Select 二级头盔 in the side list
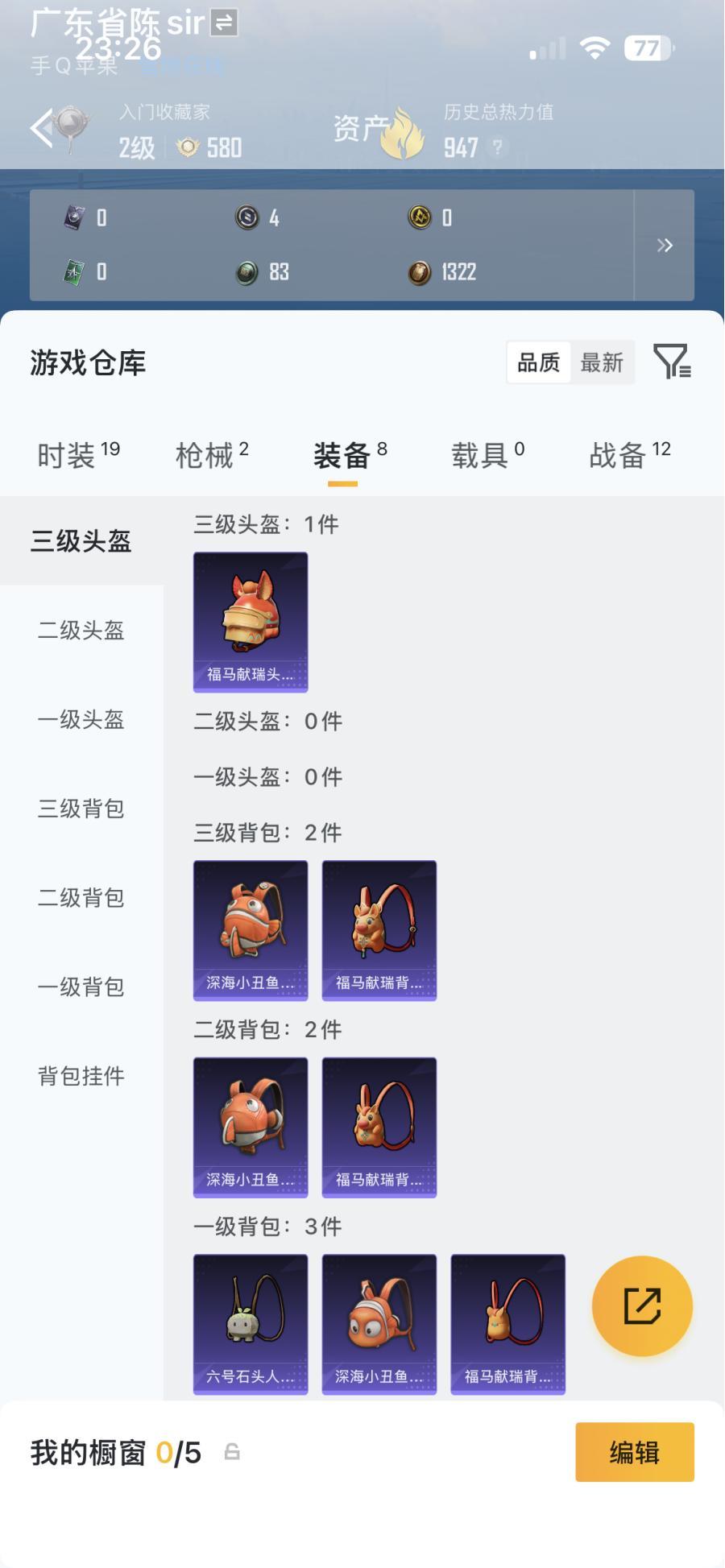 [81, 630]
